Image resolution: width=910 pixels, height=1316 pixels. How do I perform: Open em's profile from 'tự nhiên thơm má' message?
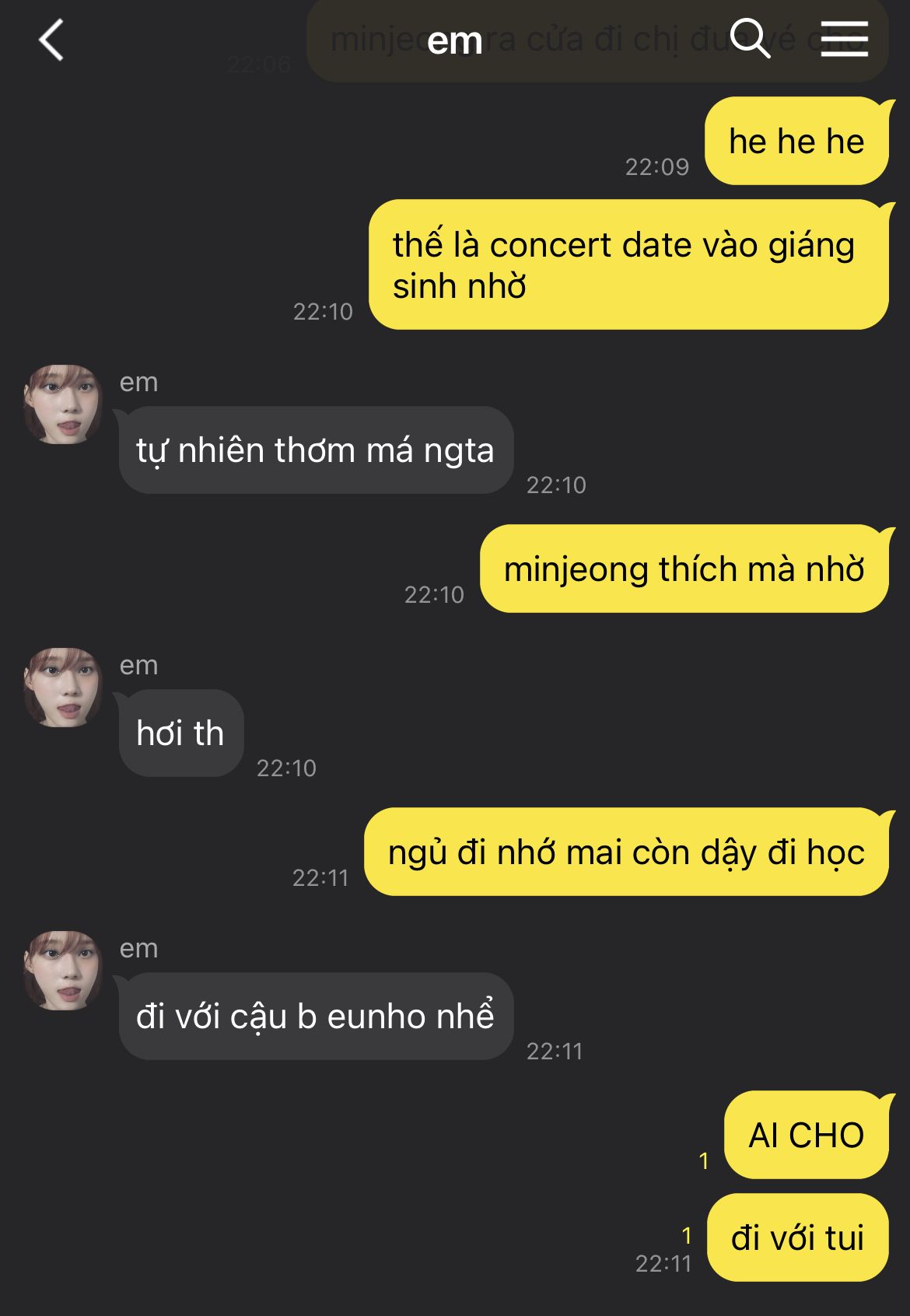pos(63,404)
